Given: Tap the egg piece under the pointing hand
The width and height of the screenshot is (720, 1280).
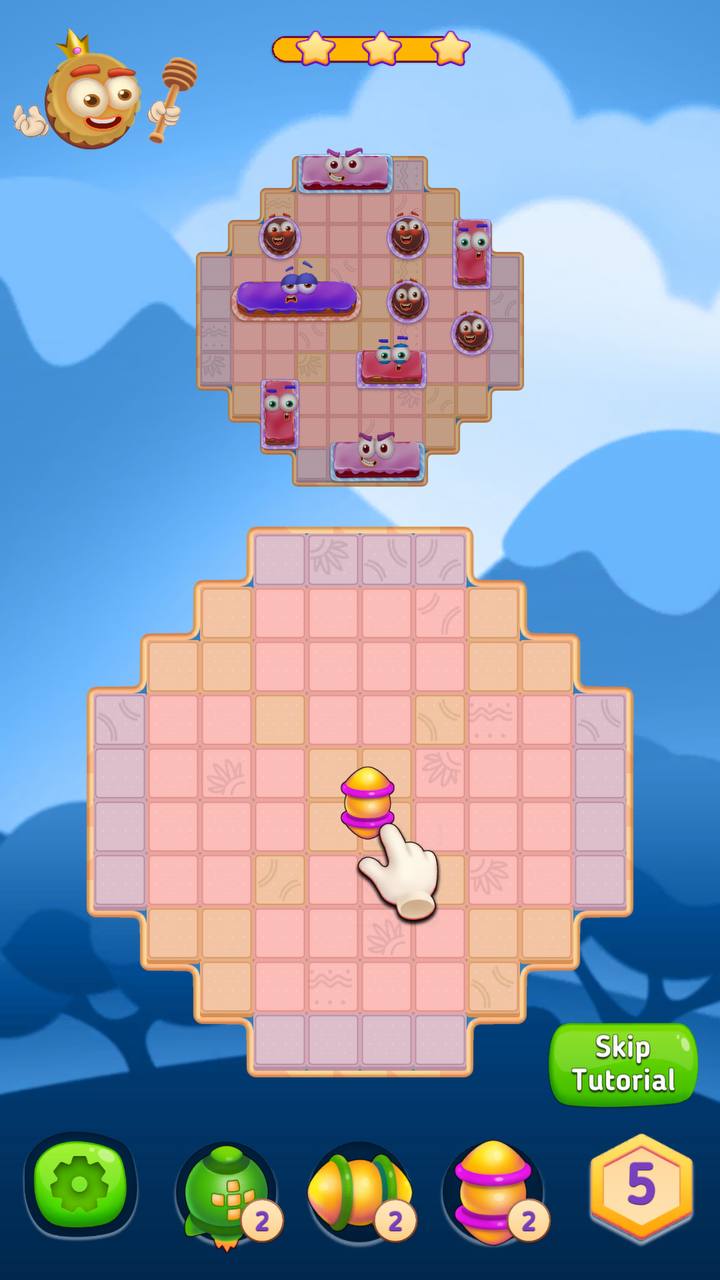Looking at the screenshot, I should click(367, 803).
